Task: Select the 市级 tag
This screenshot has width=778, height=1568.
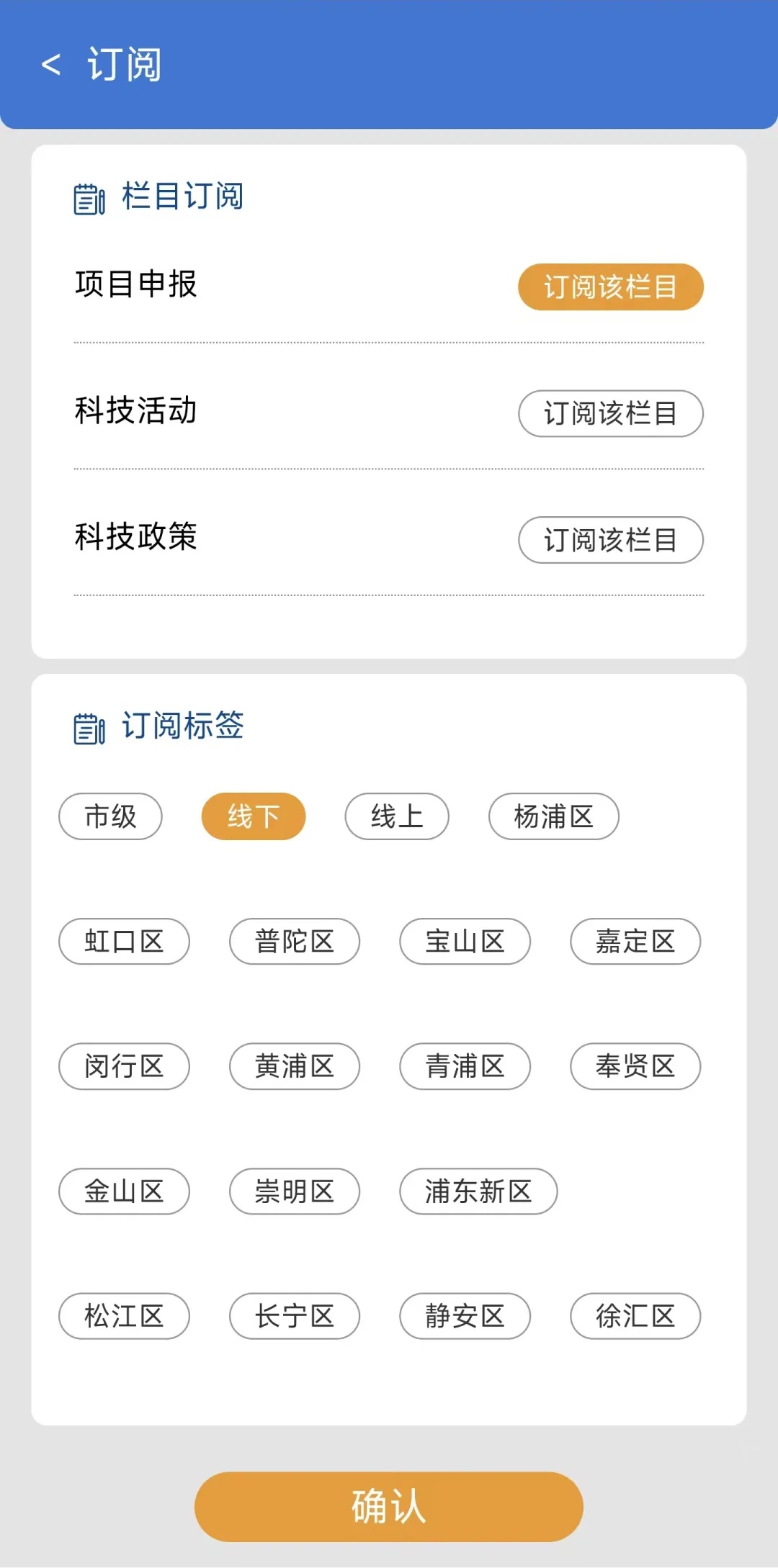Action: coord(110,816)
